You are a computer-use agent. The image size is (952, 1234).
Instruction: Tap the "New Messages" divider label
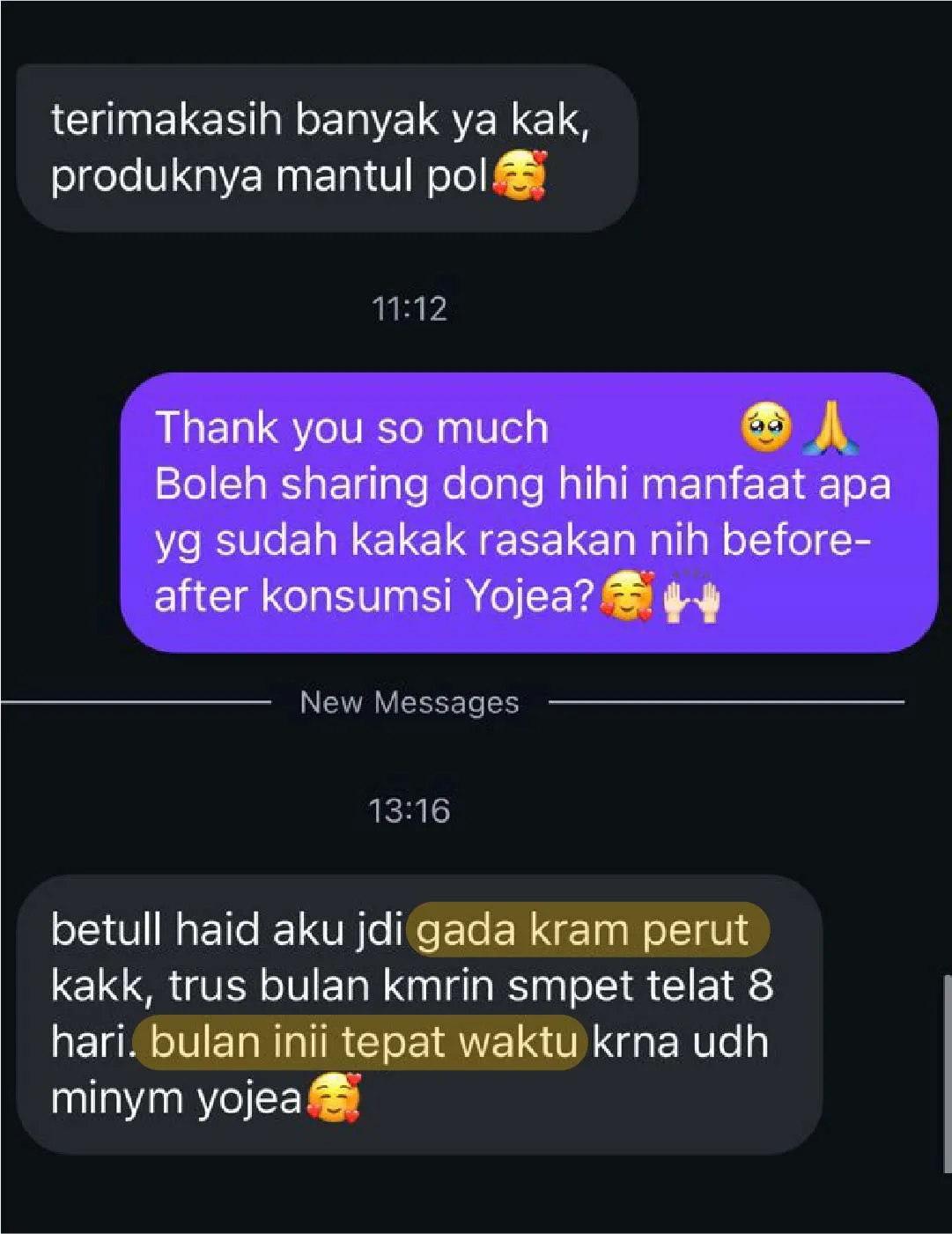click(x=409, y=702)
